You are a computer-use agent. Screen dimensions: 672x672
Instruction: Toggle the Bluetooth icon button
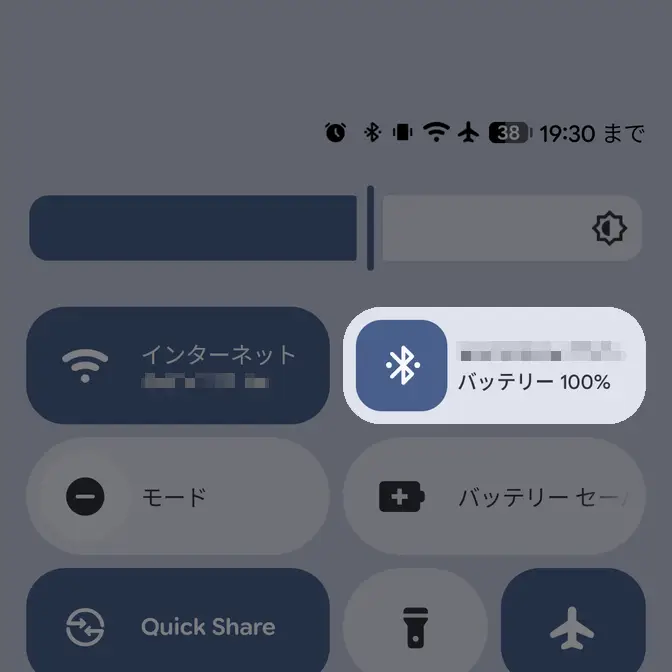[x=401, y=366]
